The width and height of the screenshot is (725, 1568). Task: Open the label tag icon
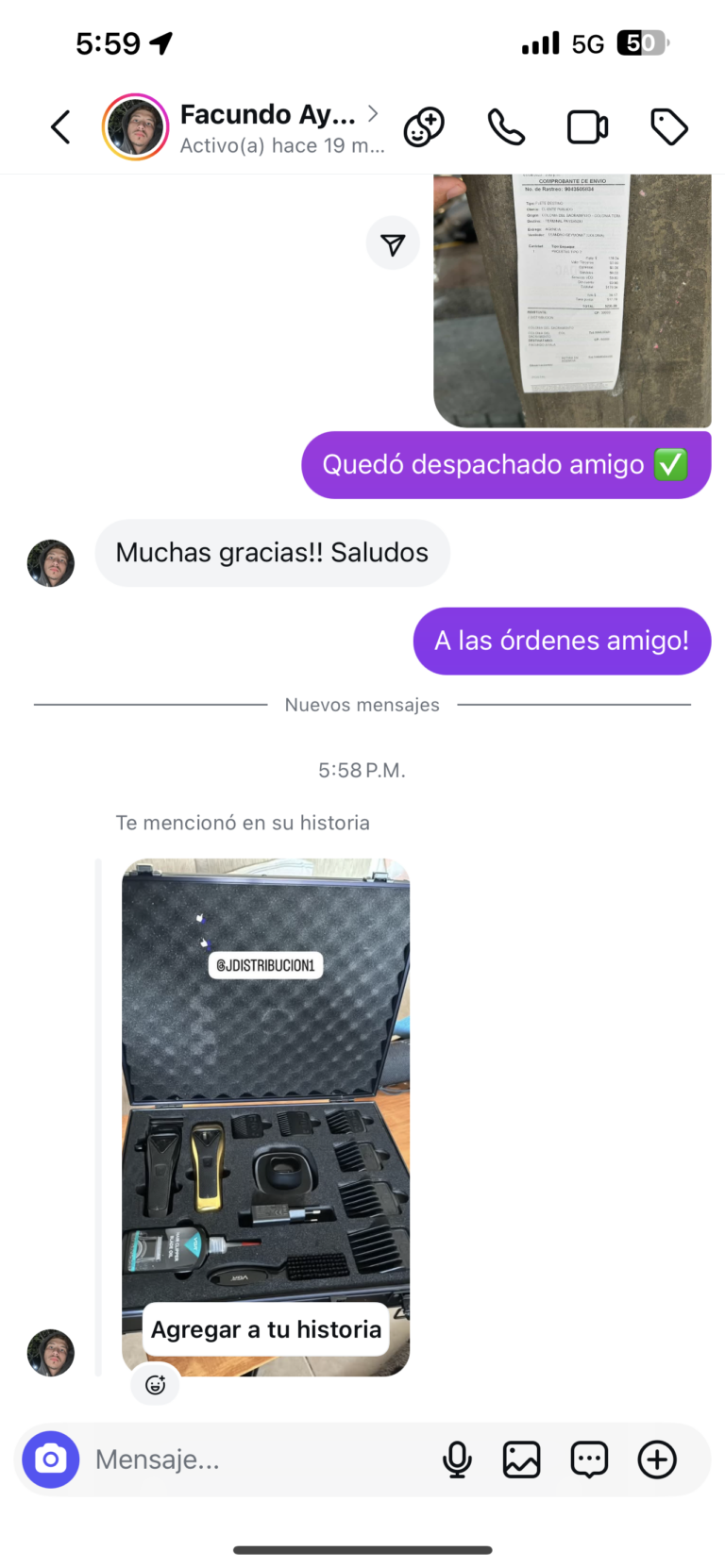(669, 127)
